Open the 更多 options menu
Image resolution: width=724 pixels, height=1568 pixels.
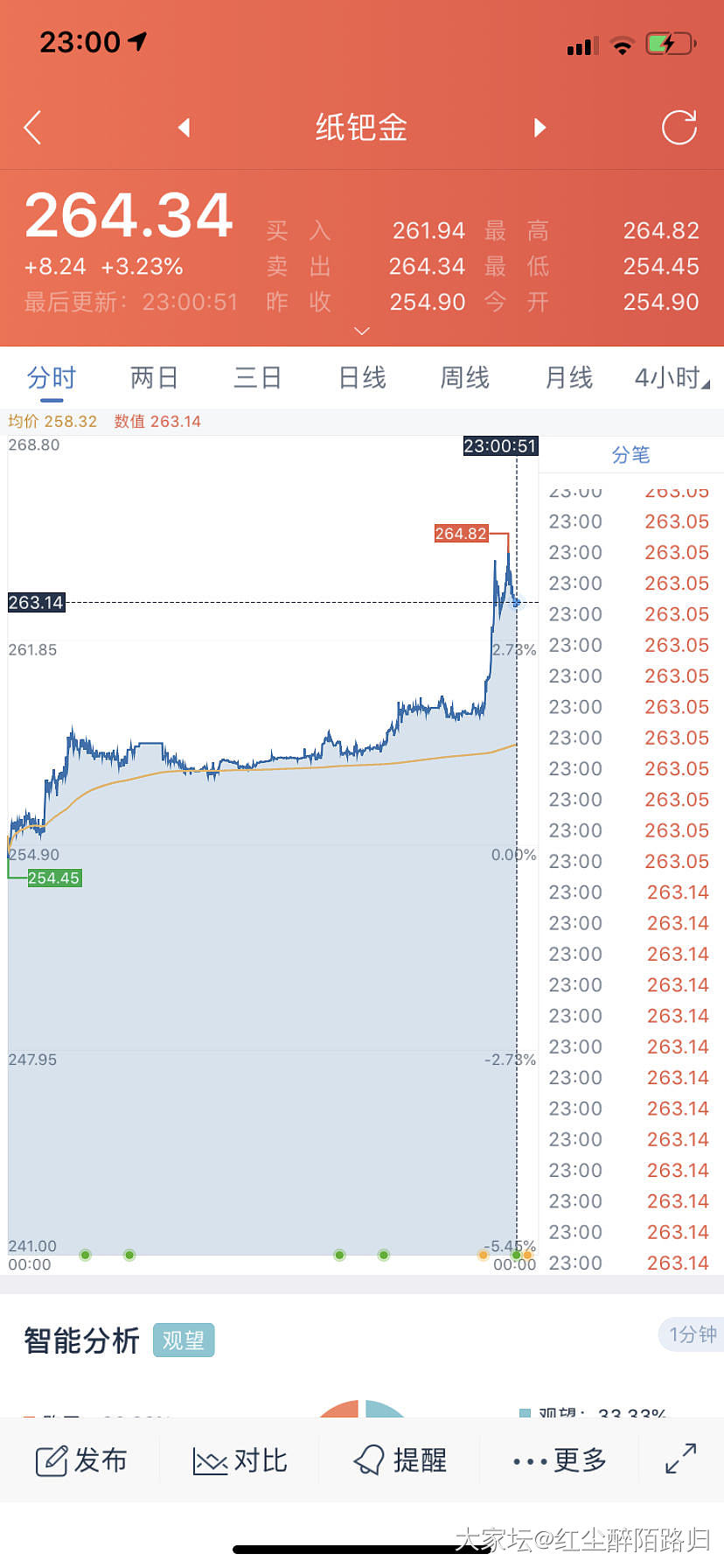560,1460
